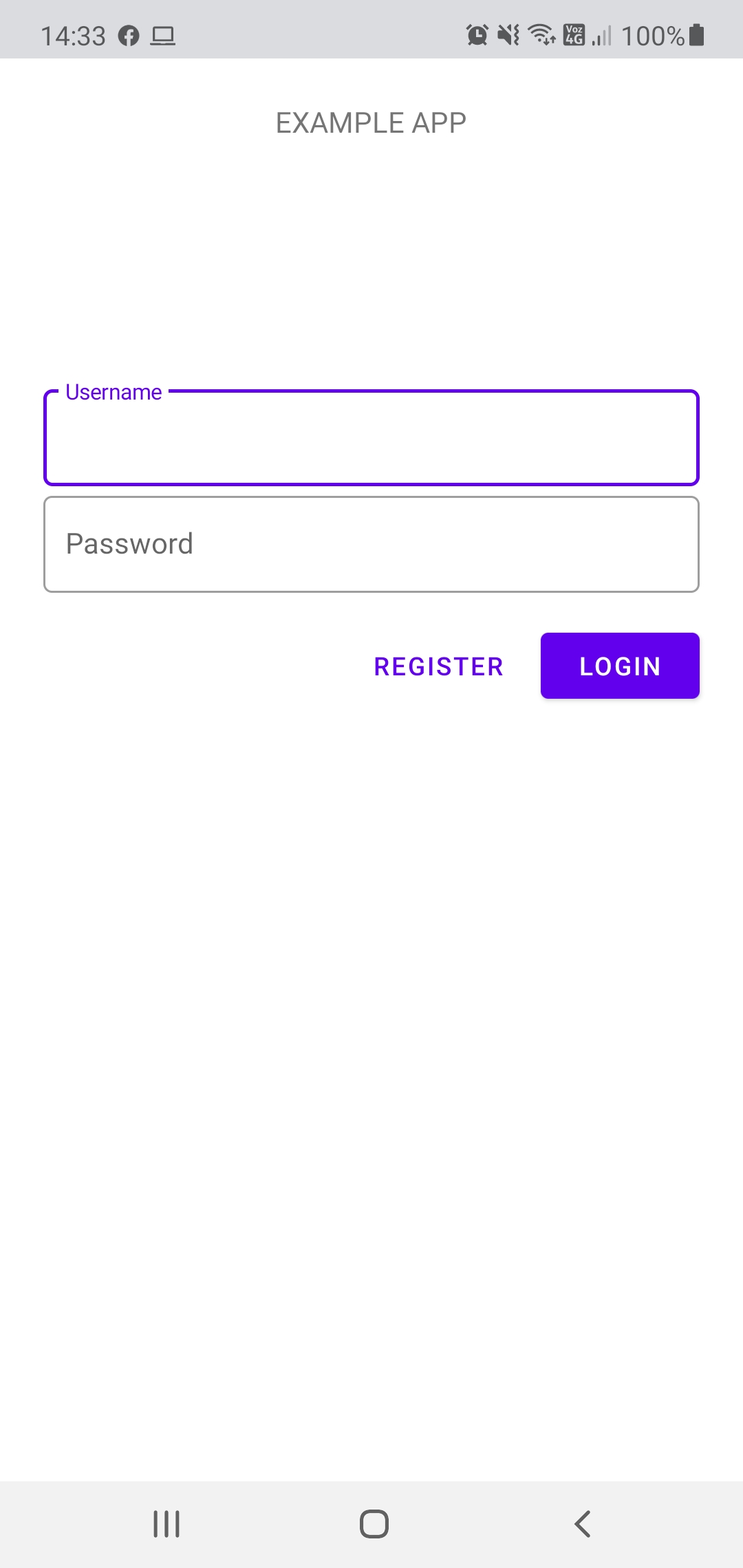The image size is (743, 1568).
Task: Tap the Password input field
Action: 371,544
